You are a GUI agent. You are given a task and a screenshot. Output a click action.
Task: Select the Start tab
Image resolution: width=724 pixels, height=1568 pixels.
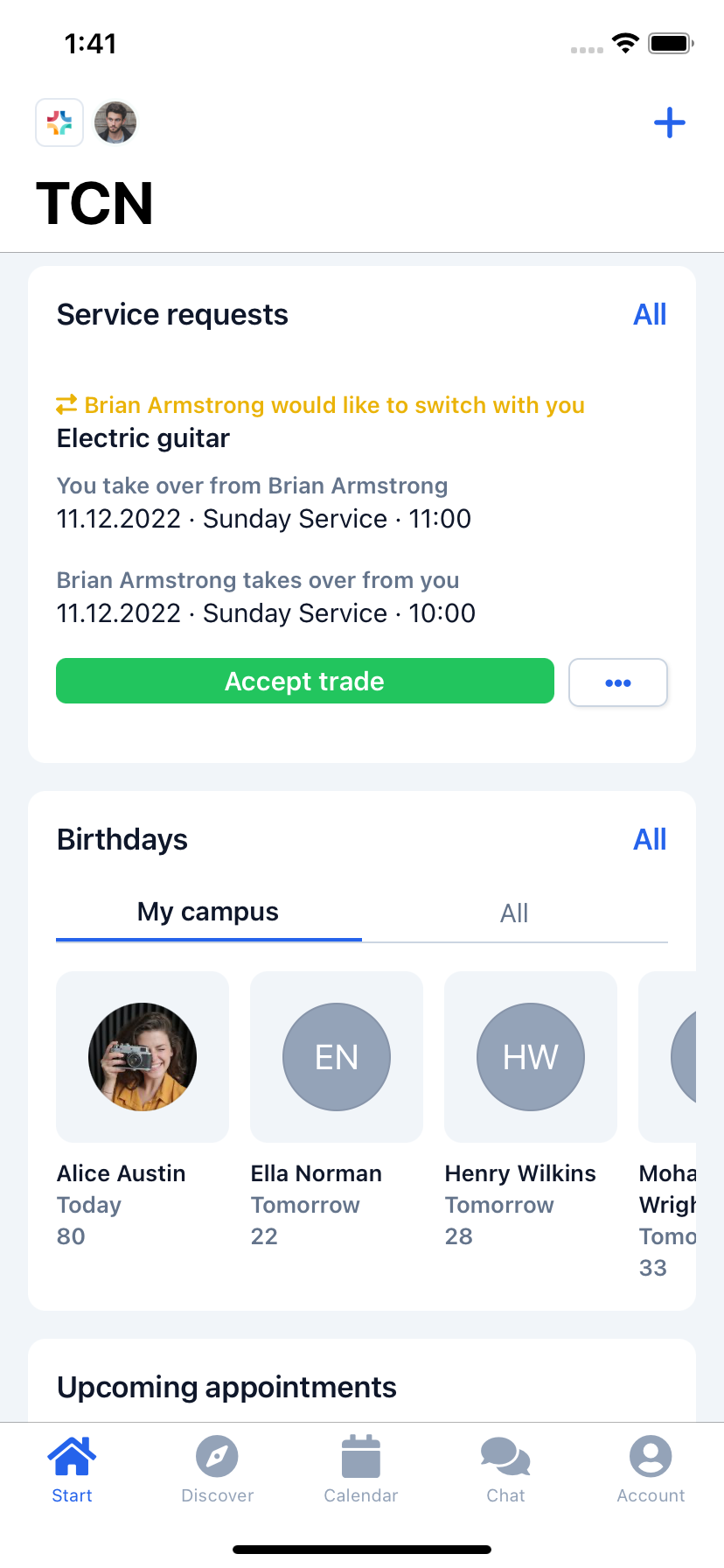pyautogui.click(x=72, y=1470)
